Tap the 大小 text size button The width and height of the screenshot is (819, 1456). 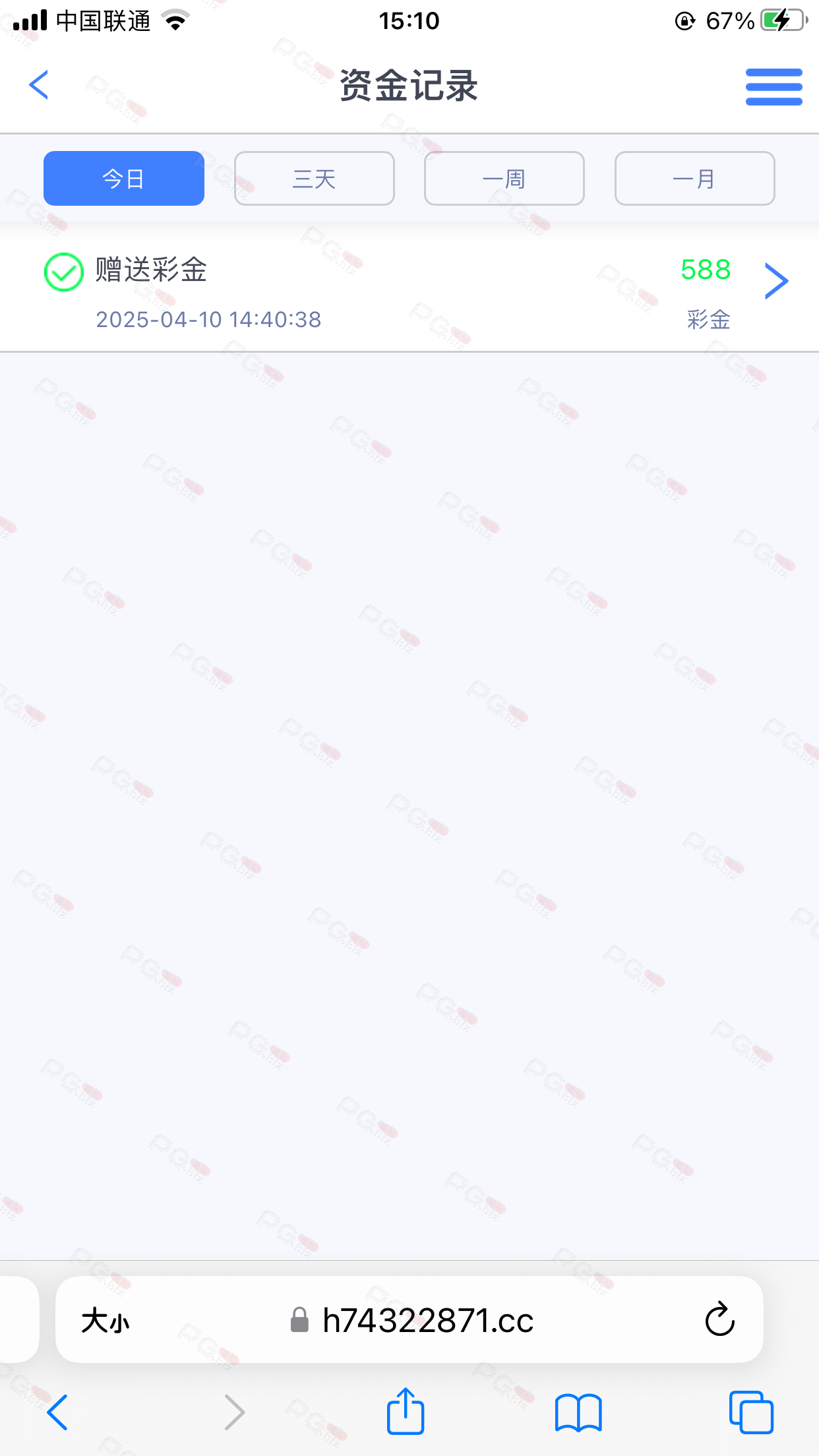[x=106, y=1321]
